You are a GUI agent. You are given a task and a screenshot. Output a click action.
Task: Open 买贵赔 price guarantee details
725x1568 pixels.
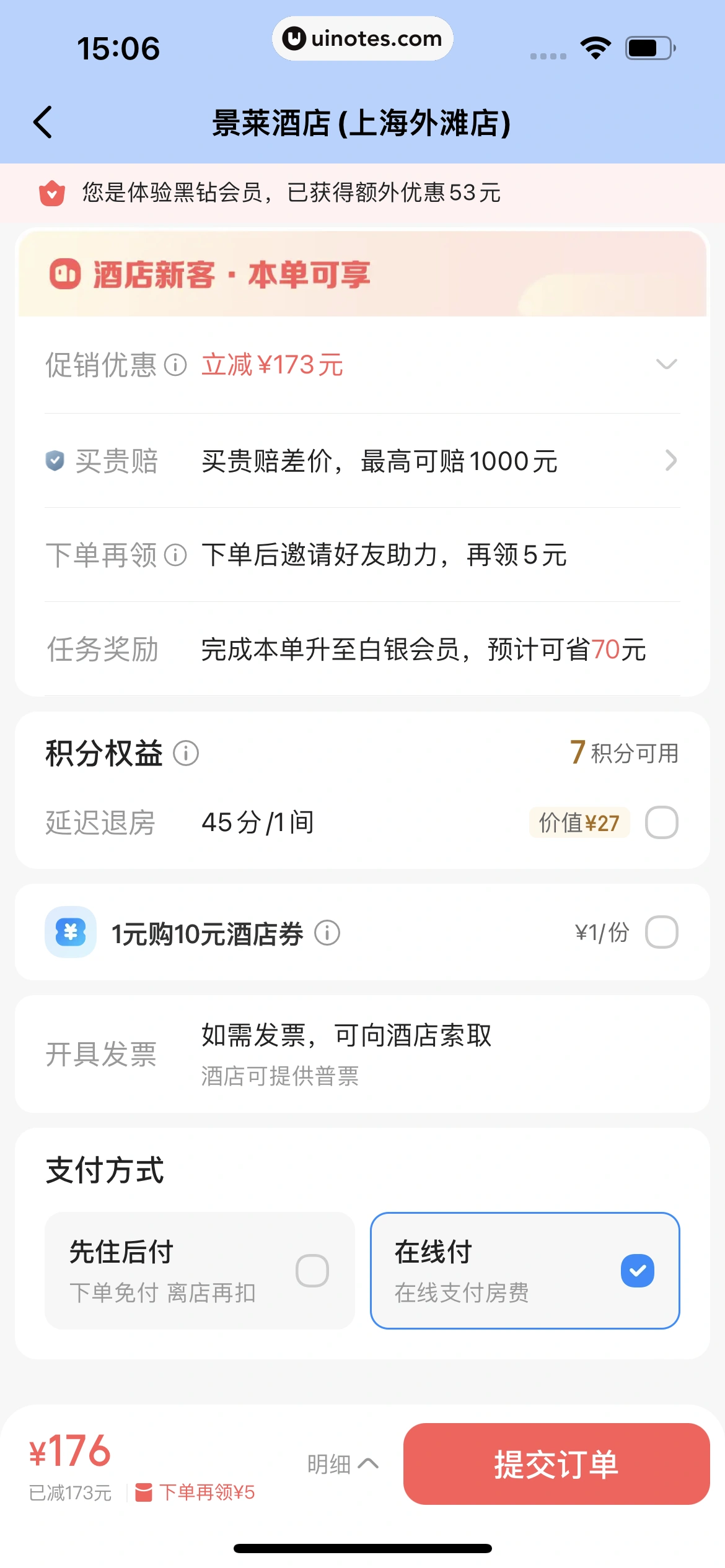[670, 461]
